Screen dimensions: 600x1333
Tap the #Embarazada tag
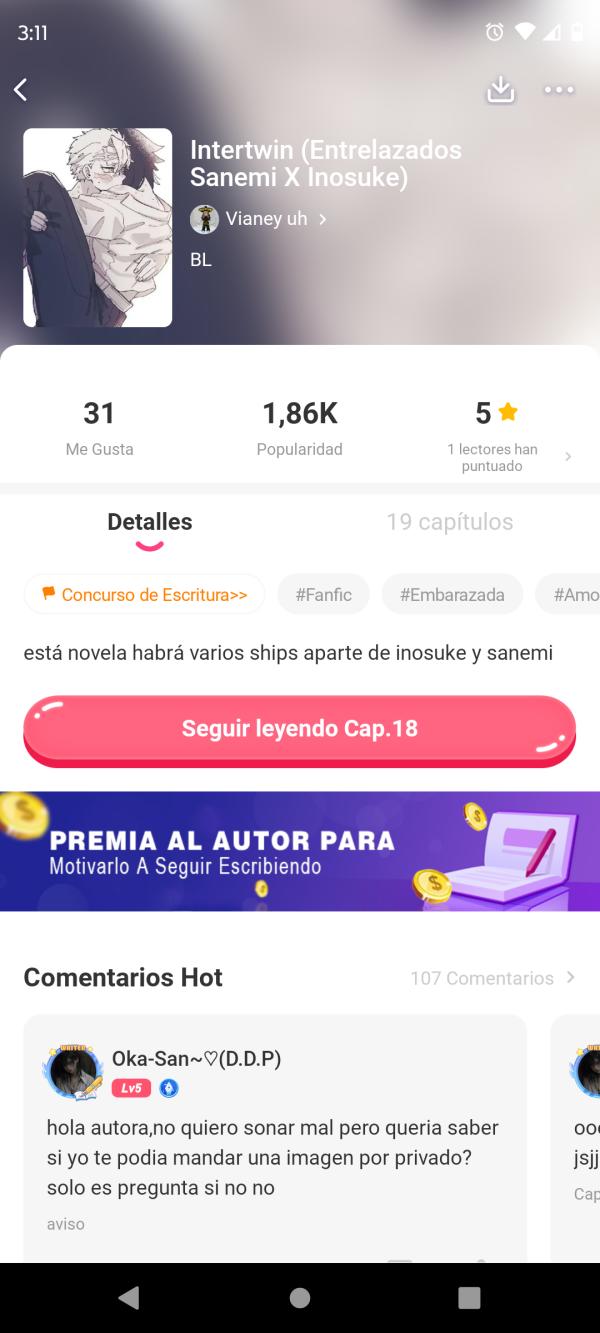point(452,595)
